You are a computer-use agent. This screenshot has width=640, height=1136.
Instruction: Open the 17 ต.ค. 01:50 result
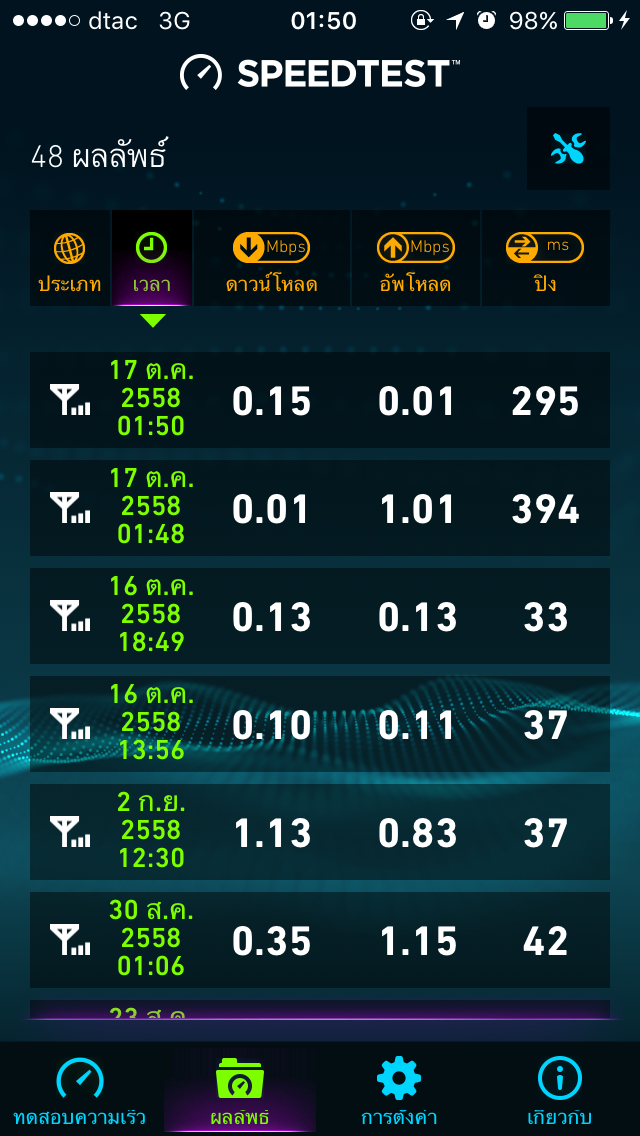coord(320,400)
